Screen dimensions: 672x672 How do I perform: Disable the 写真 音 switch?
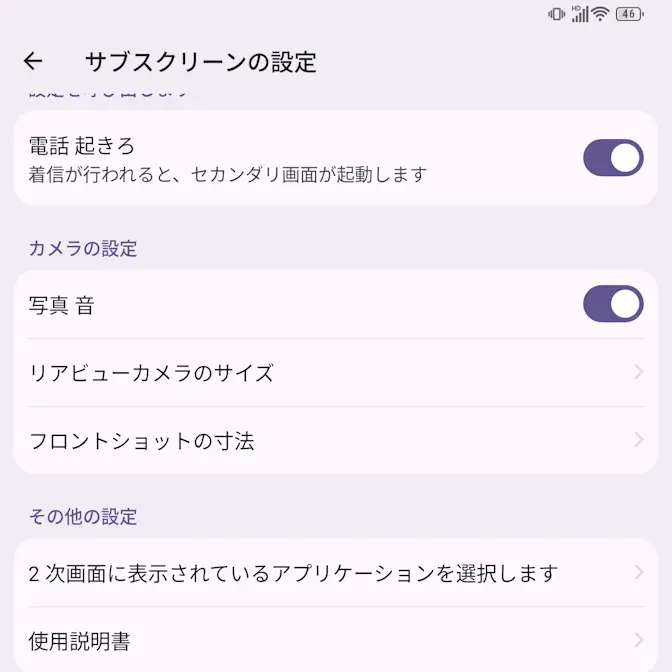[x=612, y=305]
